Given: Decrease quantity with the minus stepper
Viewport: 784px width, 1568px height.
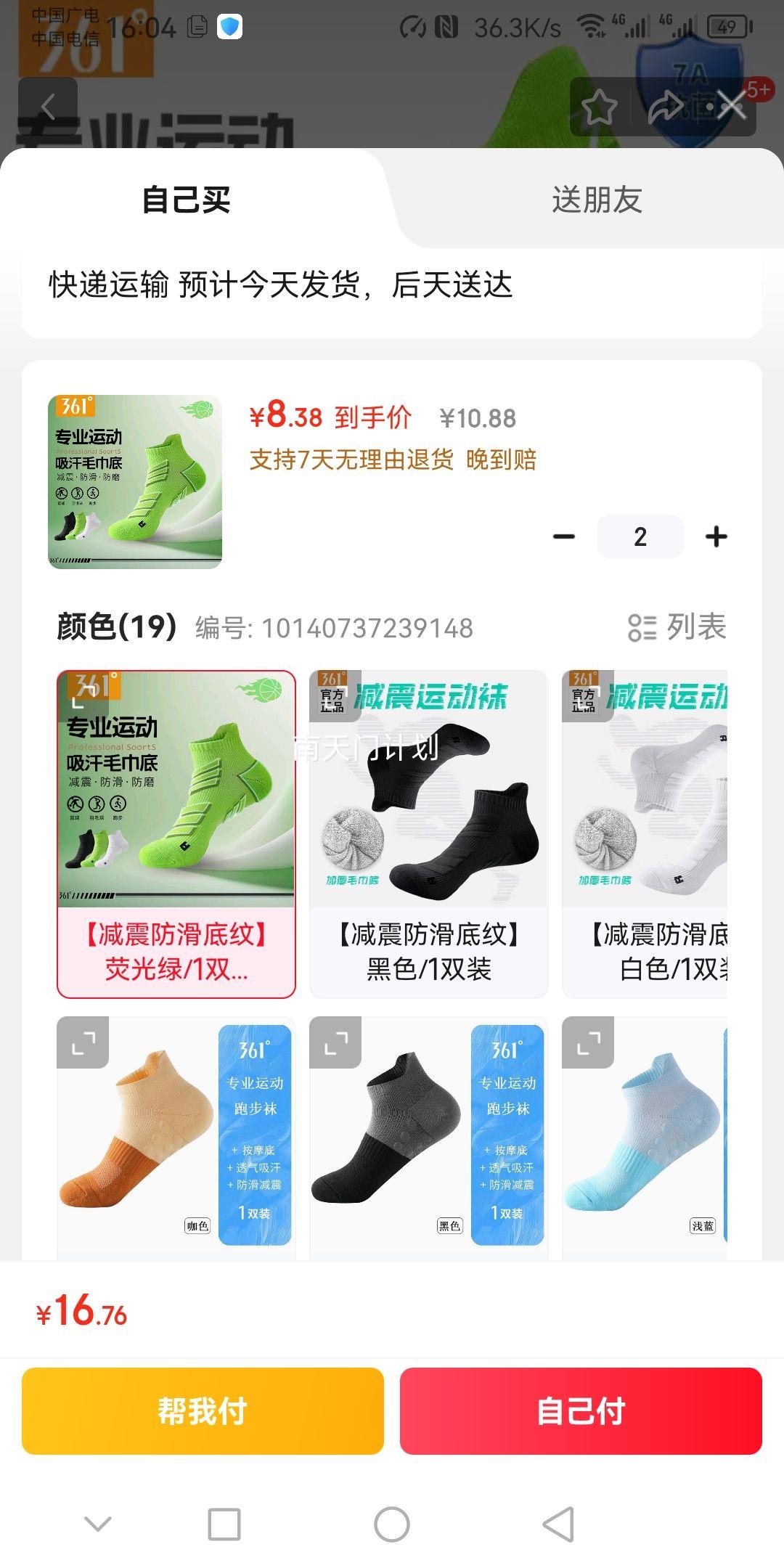Looking at the screenshot, I should click(562, 536).
